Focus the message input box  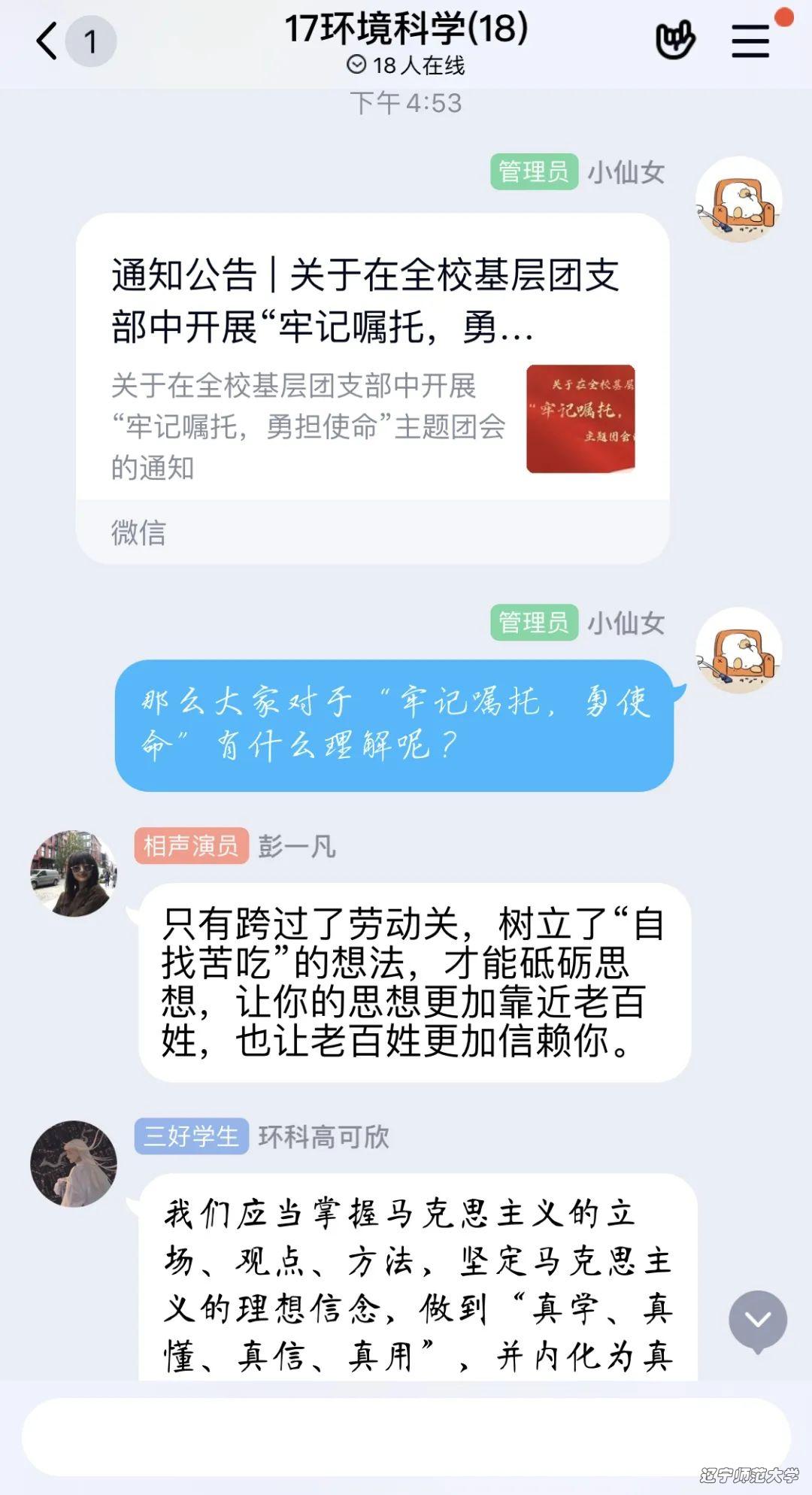tap(406, 1436)
